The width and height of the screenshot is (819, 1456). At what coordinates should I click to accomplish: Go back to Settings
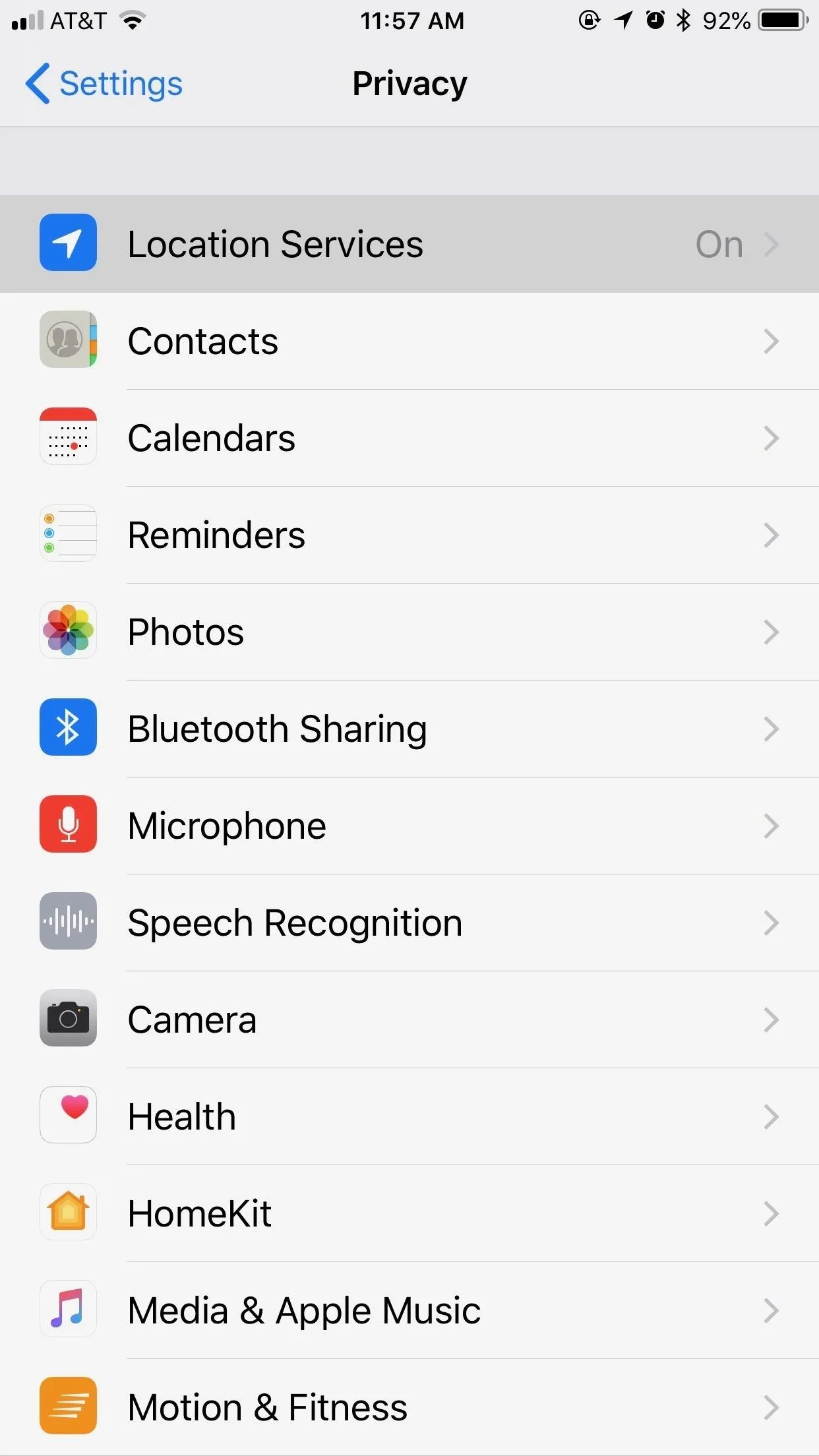(104, 84)
